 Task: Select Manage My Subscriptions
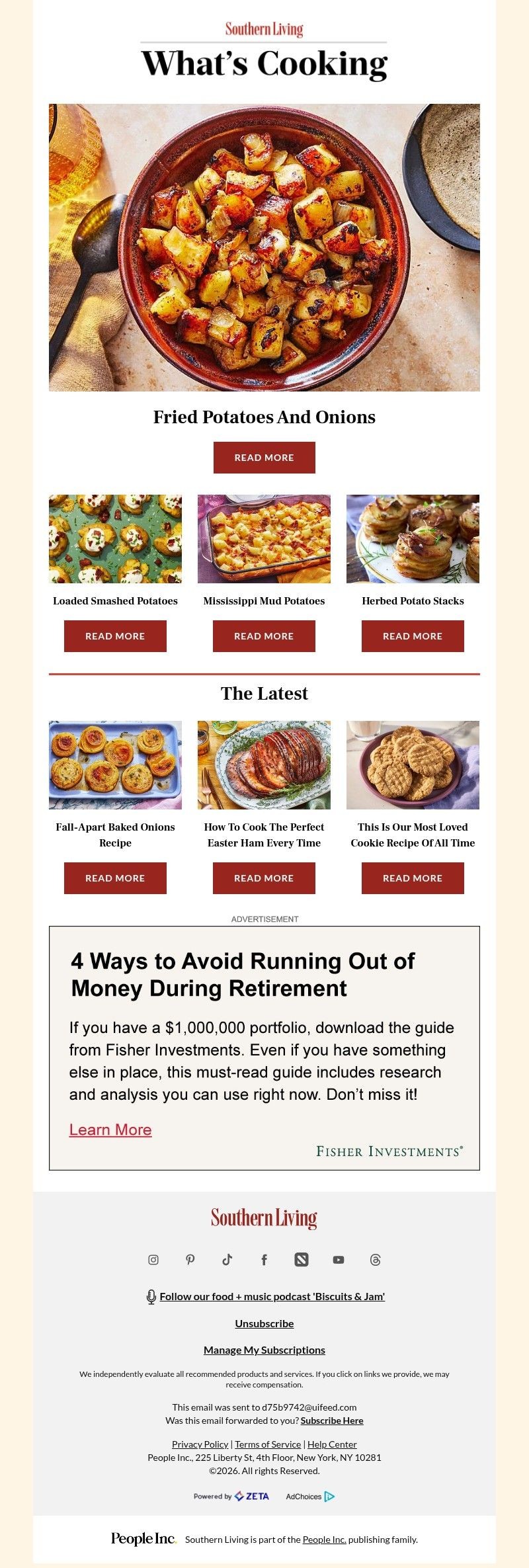(x=264, y=1350)
